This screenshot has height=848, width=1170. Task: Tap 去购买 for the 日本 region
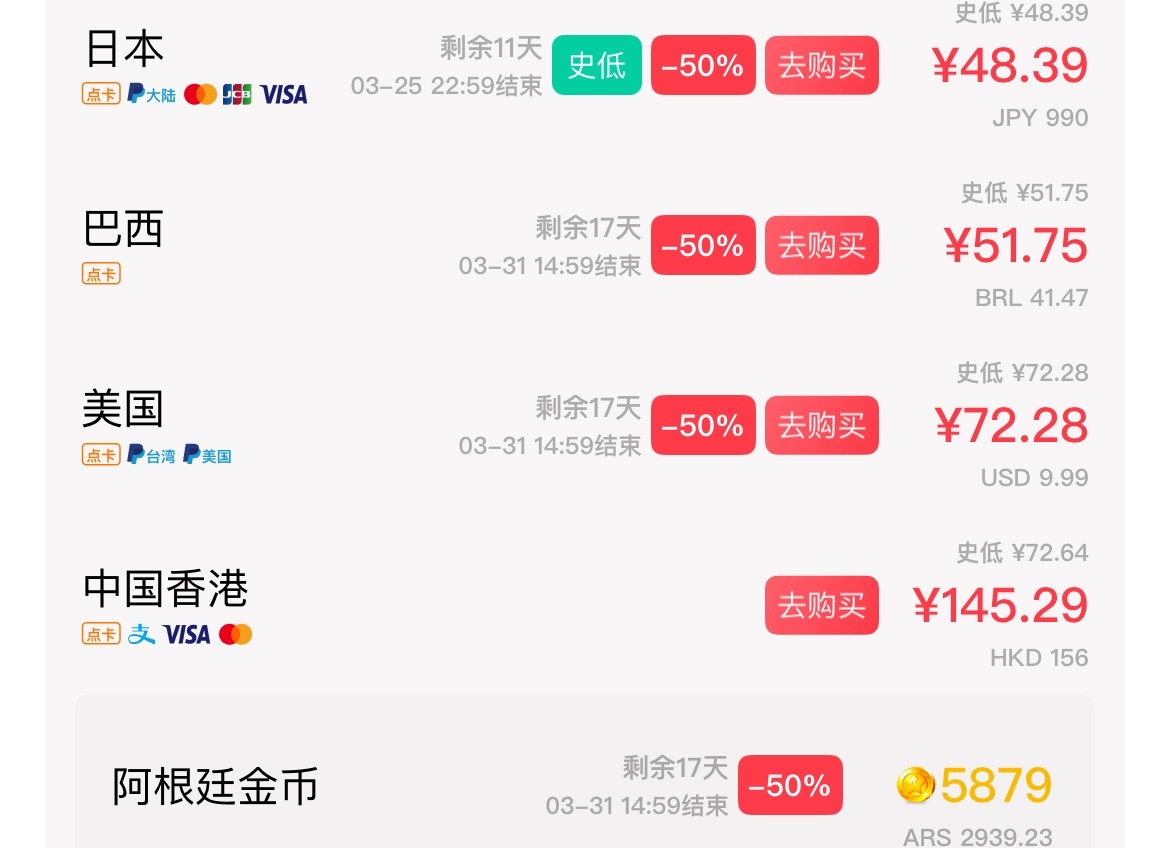point(821,66)
